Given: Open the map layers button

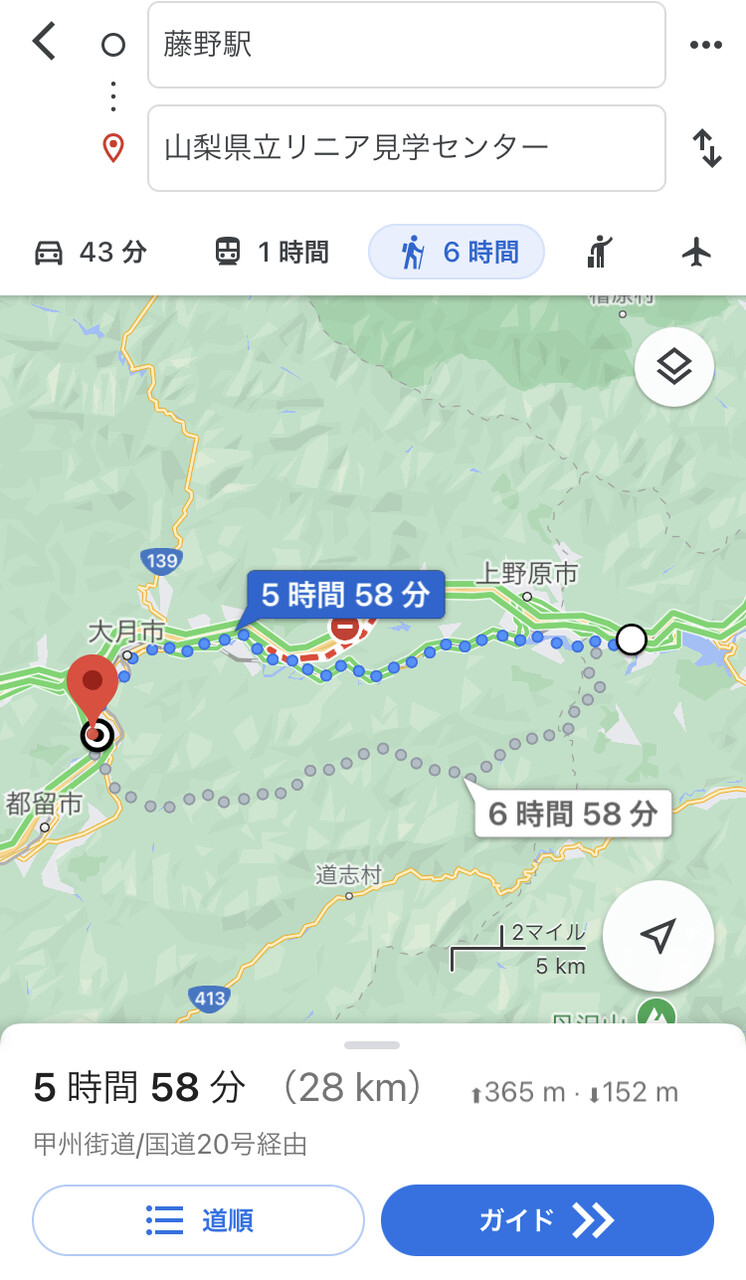Looking at the screenshot, I should click(x=674, y=367).
